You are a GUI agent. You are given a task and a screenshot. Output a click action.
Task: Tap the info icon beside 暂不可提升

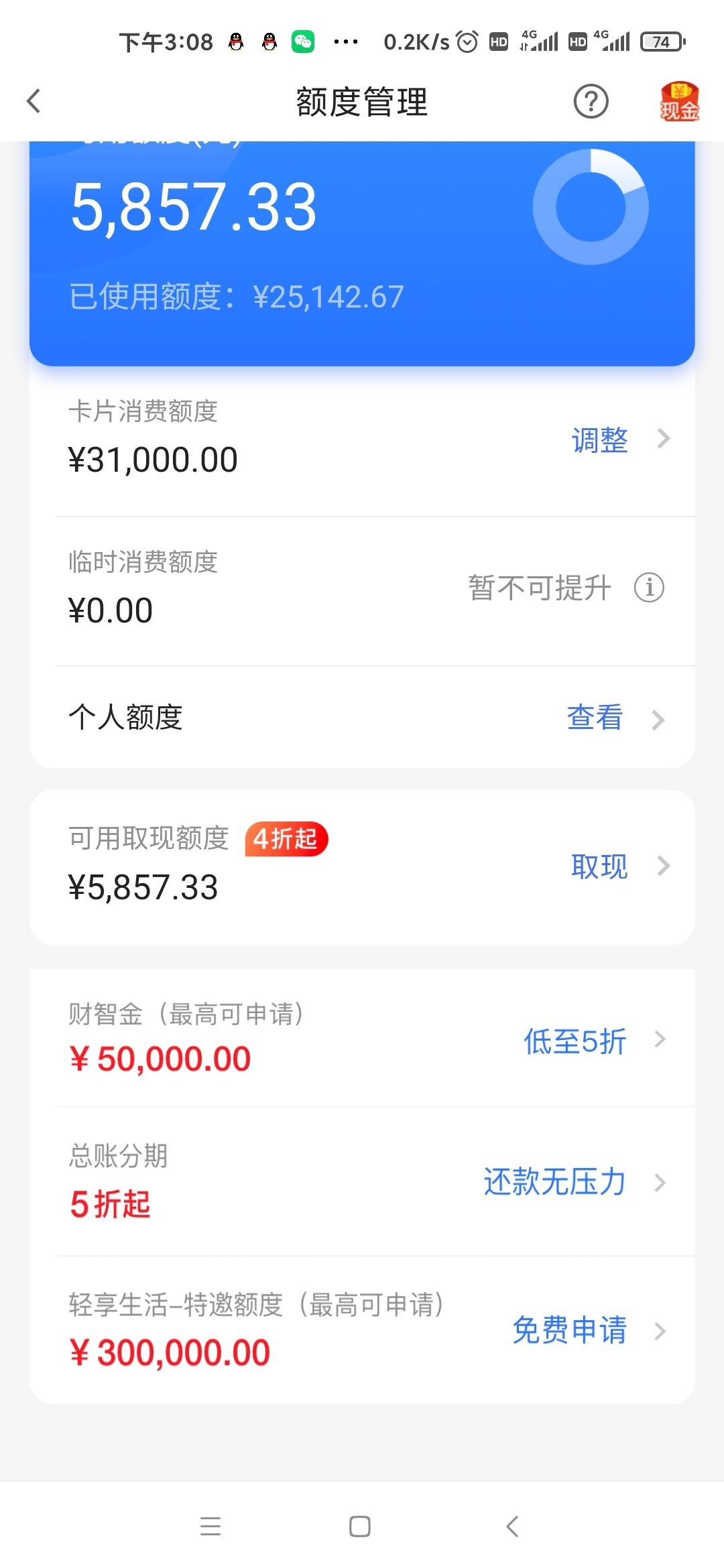tap(649, 588)
